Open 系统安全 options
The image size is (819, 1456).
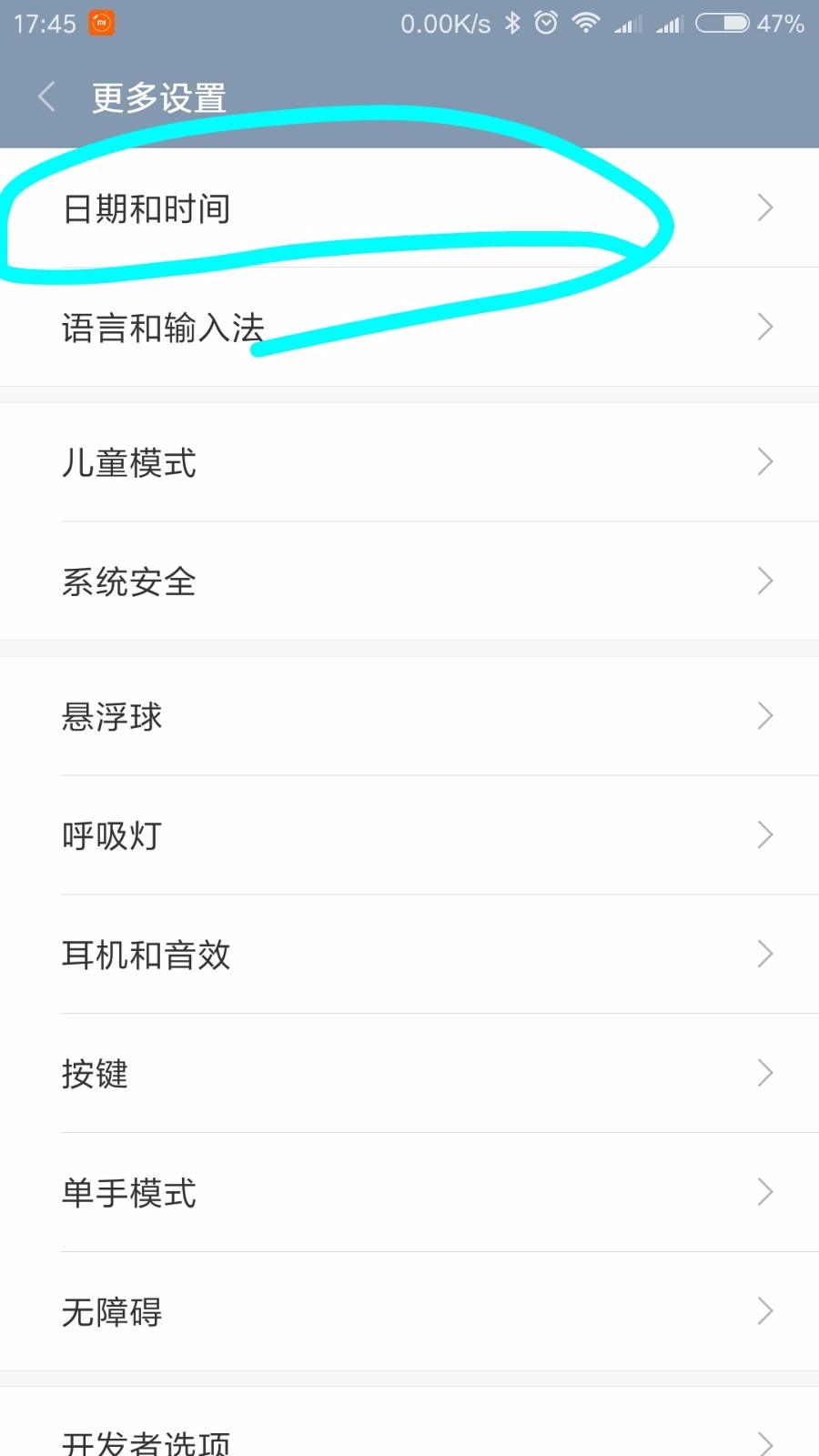coord(409,581)
